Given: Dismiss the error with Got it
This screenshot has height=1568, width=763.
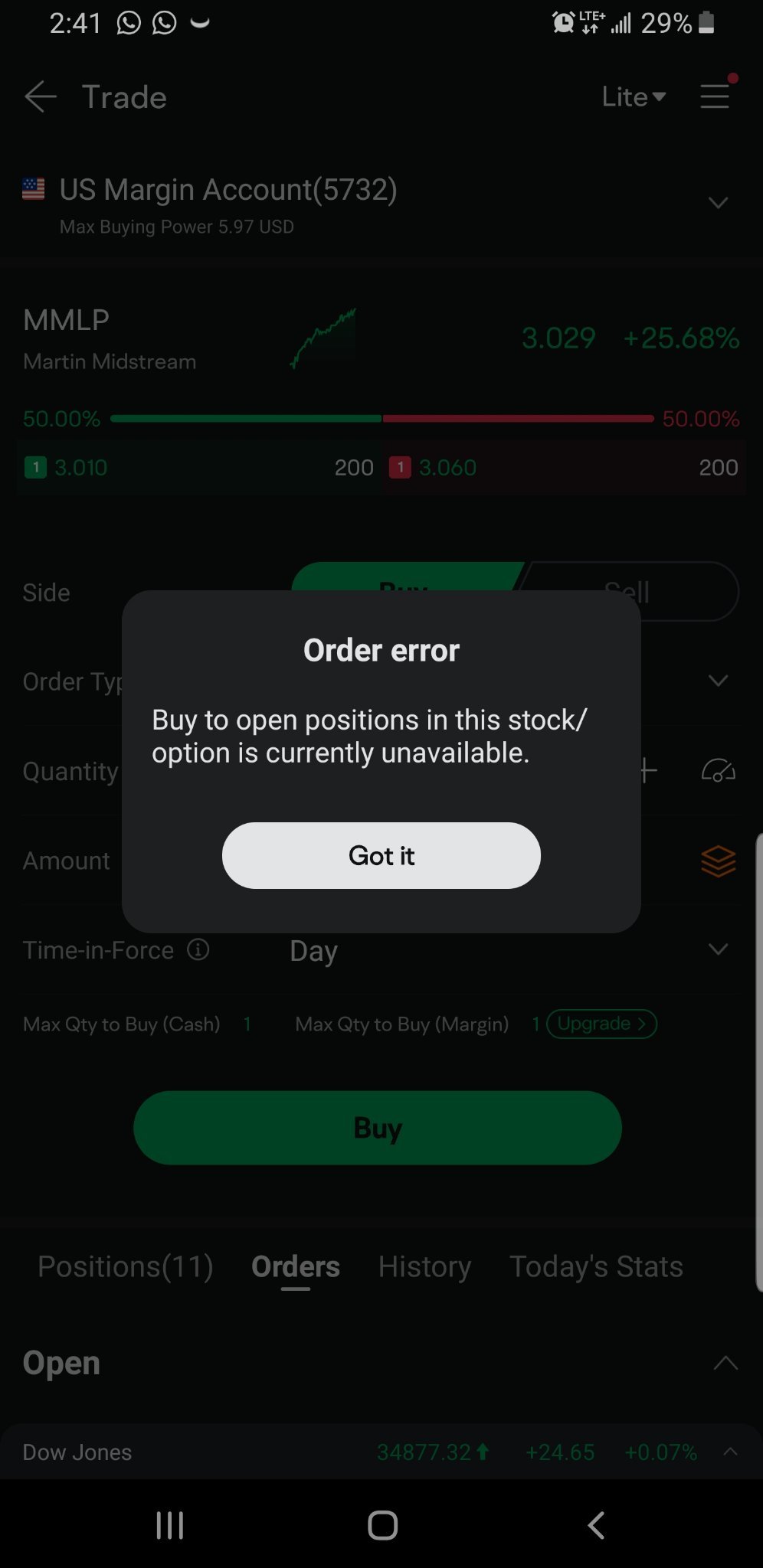Looking at the screenshot, I should point(381,855).
